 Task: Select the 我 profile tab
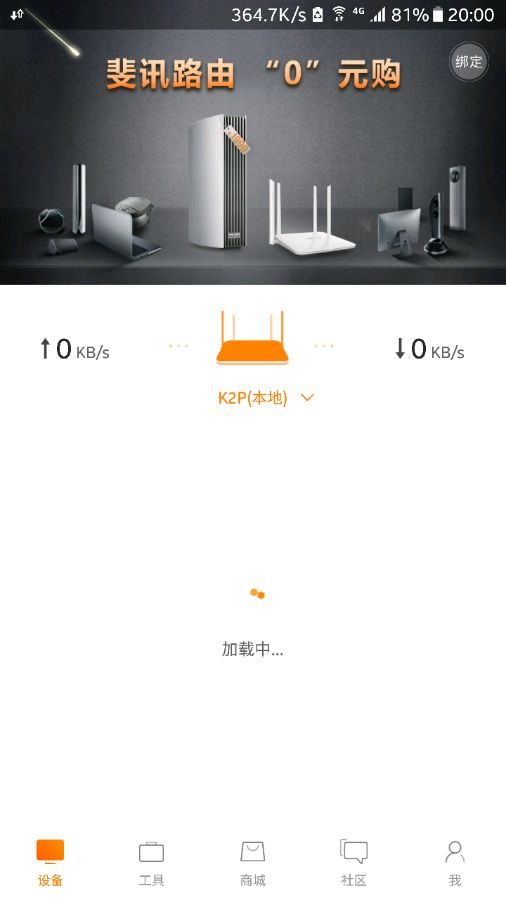click(x=455, y=864)
